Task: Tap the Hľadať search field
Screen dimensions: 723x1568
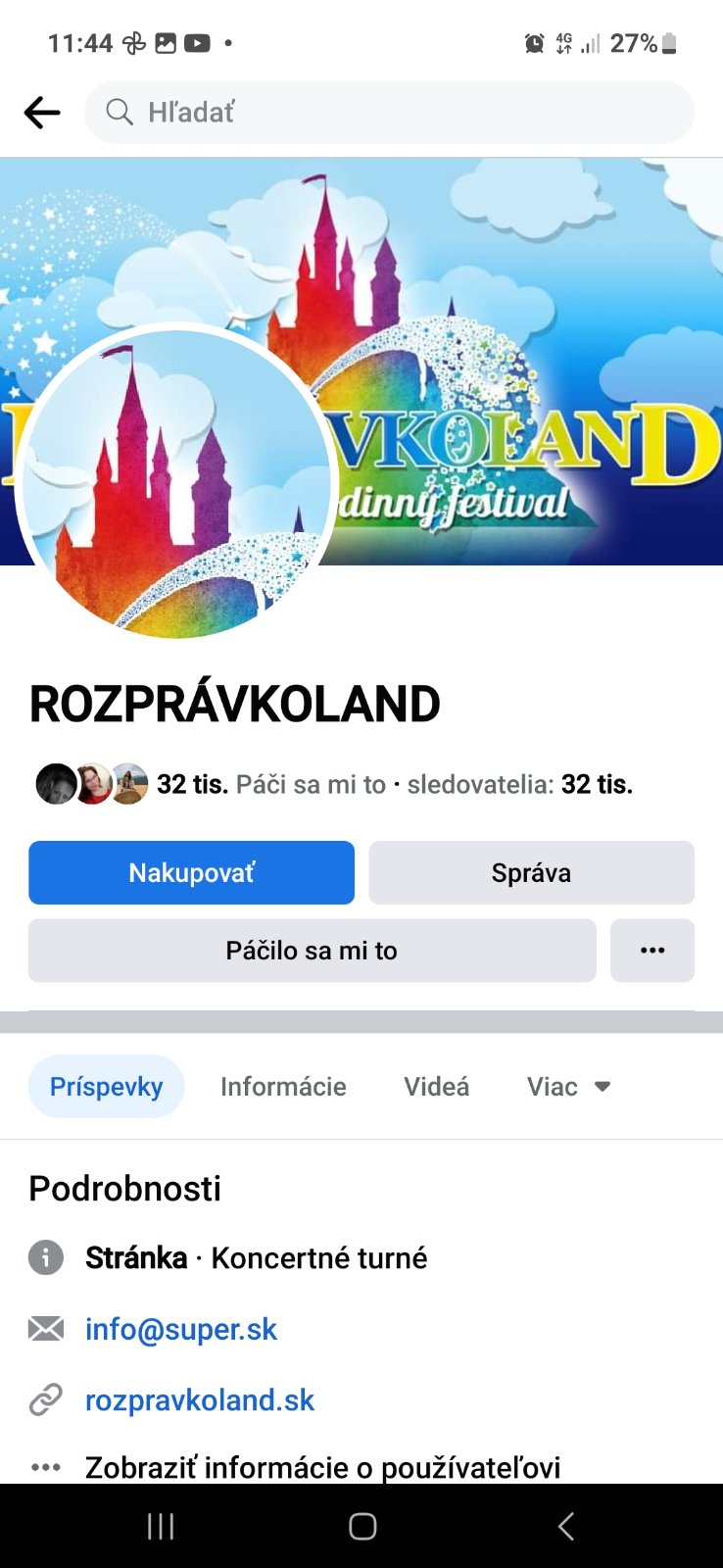Action: coord(389,113)
